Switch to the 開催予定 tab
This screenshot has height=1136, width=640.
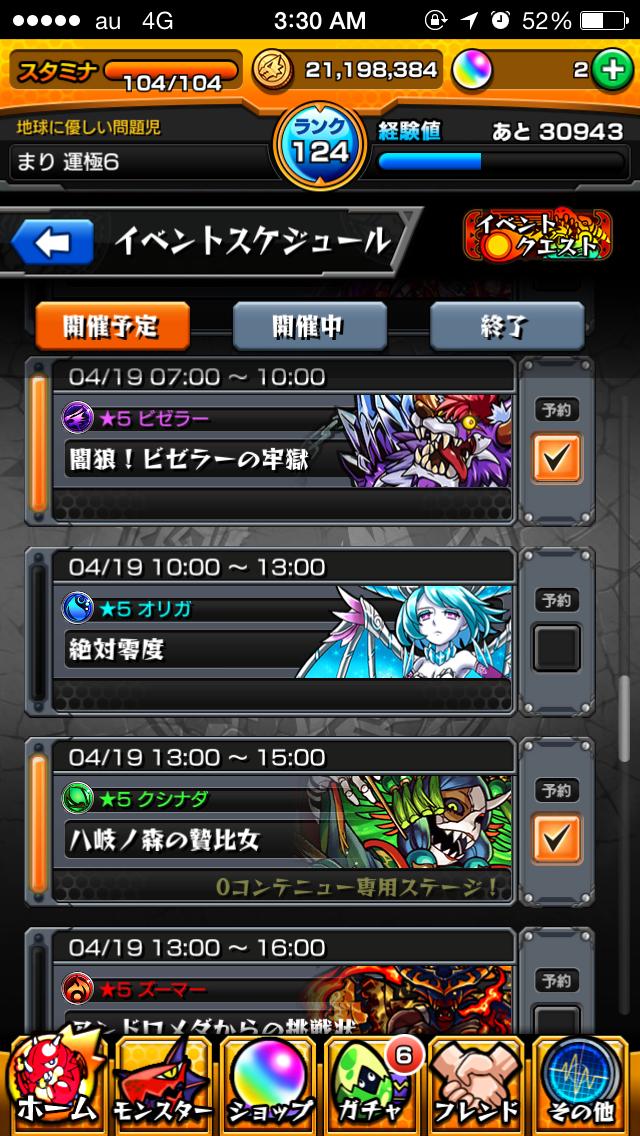[x=112, y=326]
